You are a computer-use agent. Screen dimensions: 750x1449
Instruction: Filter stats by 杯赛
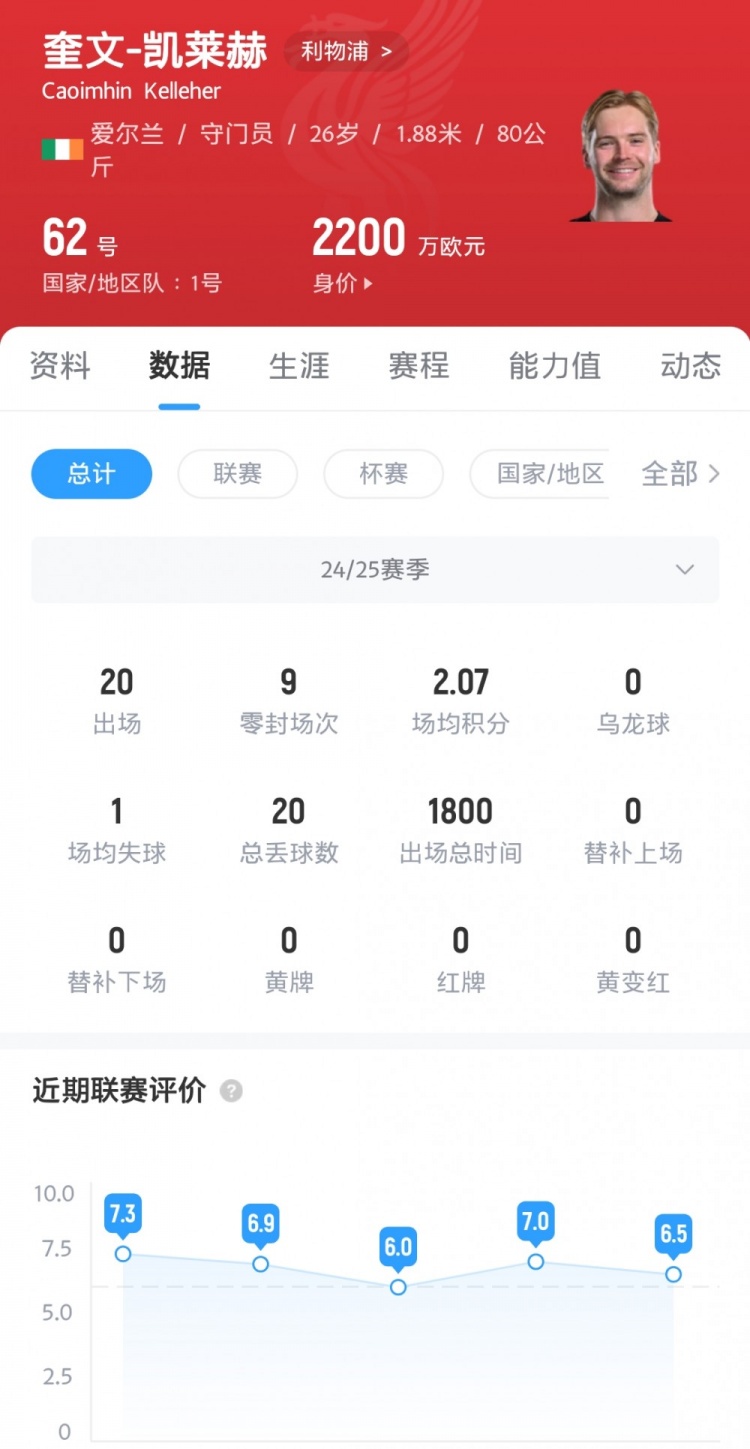[x=383, y=474]
